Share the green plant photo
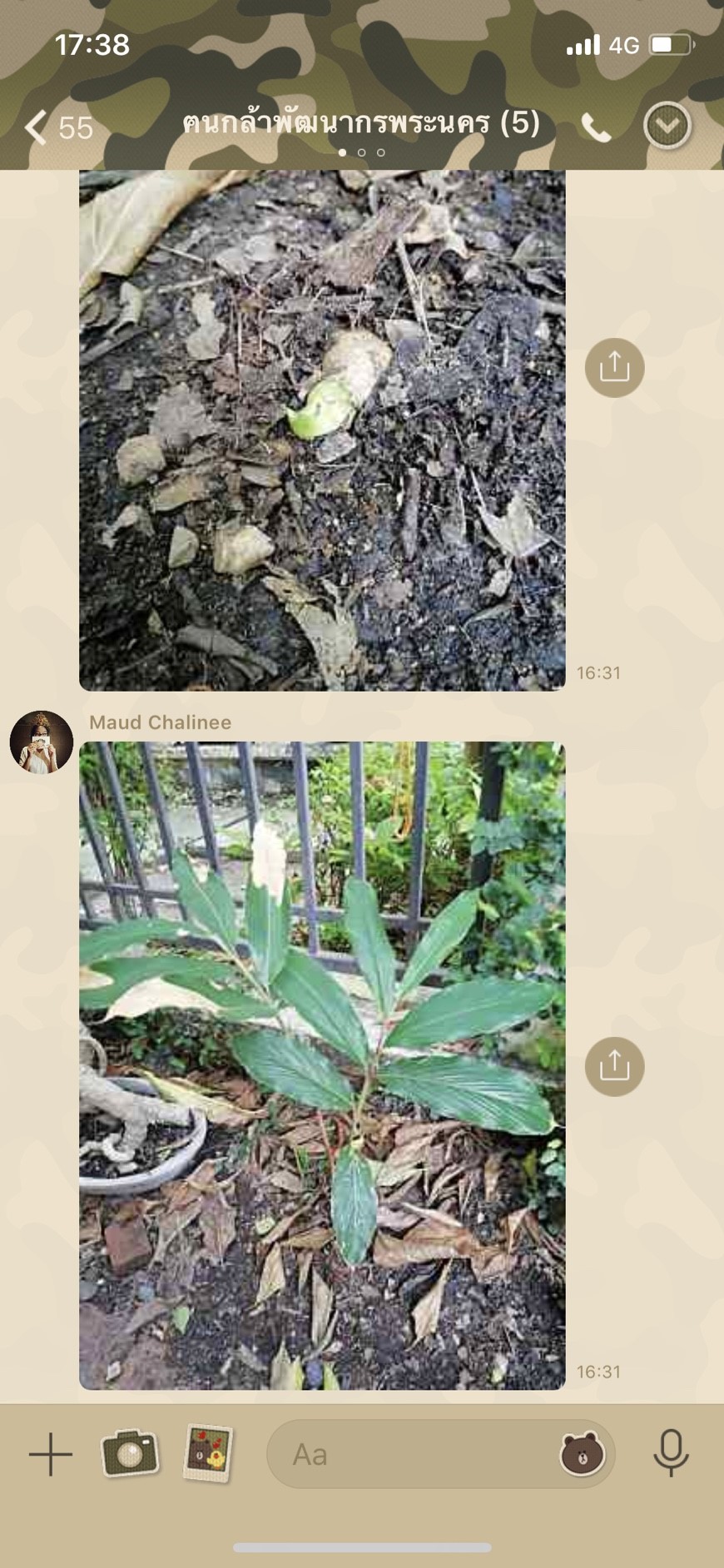This screenshot has width=724, height=1568. pos(614,1066)
